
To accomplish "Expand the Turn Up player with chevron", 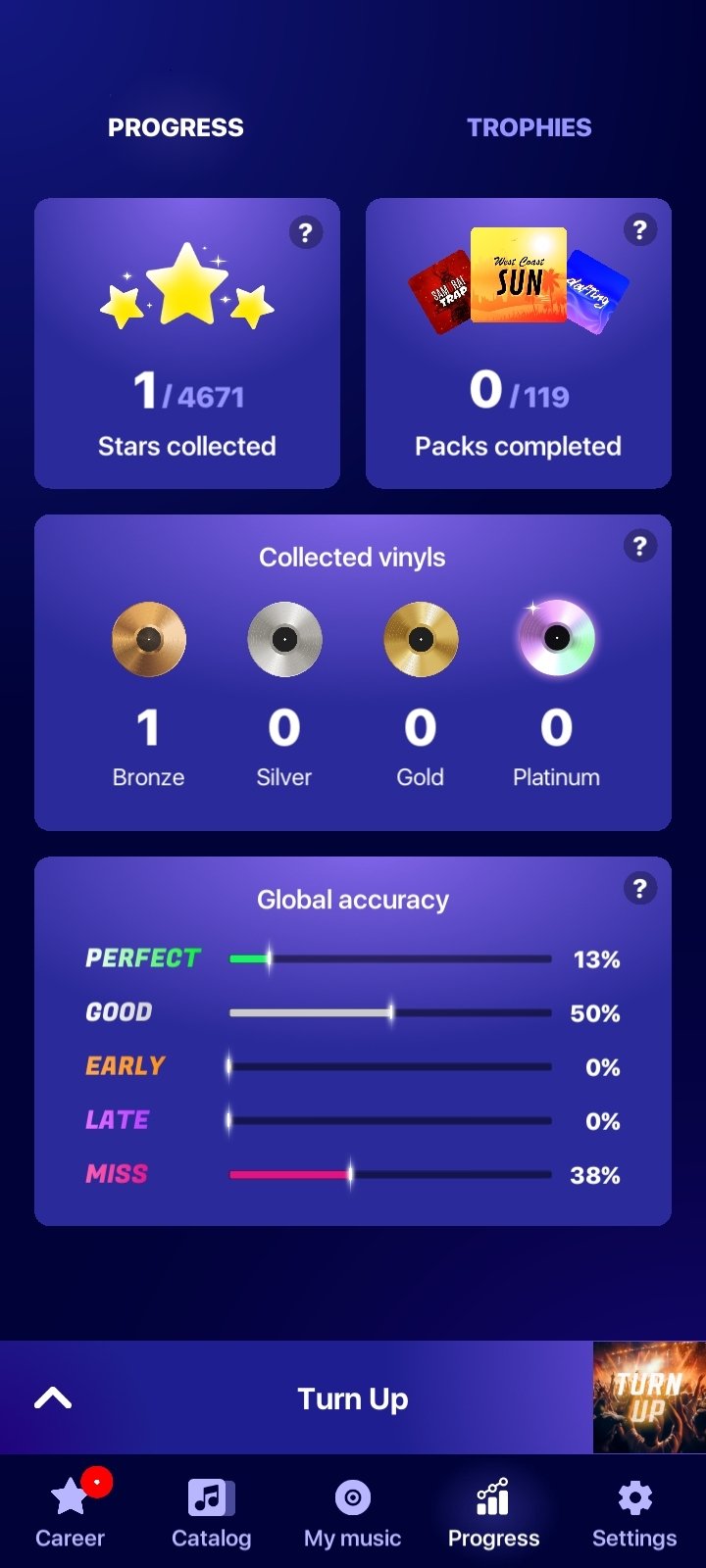I will [x=53, y=1397].
